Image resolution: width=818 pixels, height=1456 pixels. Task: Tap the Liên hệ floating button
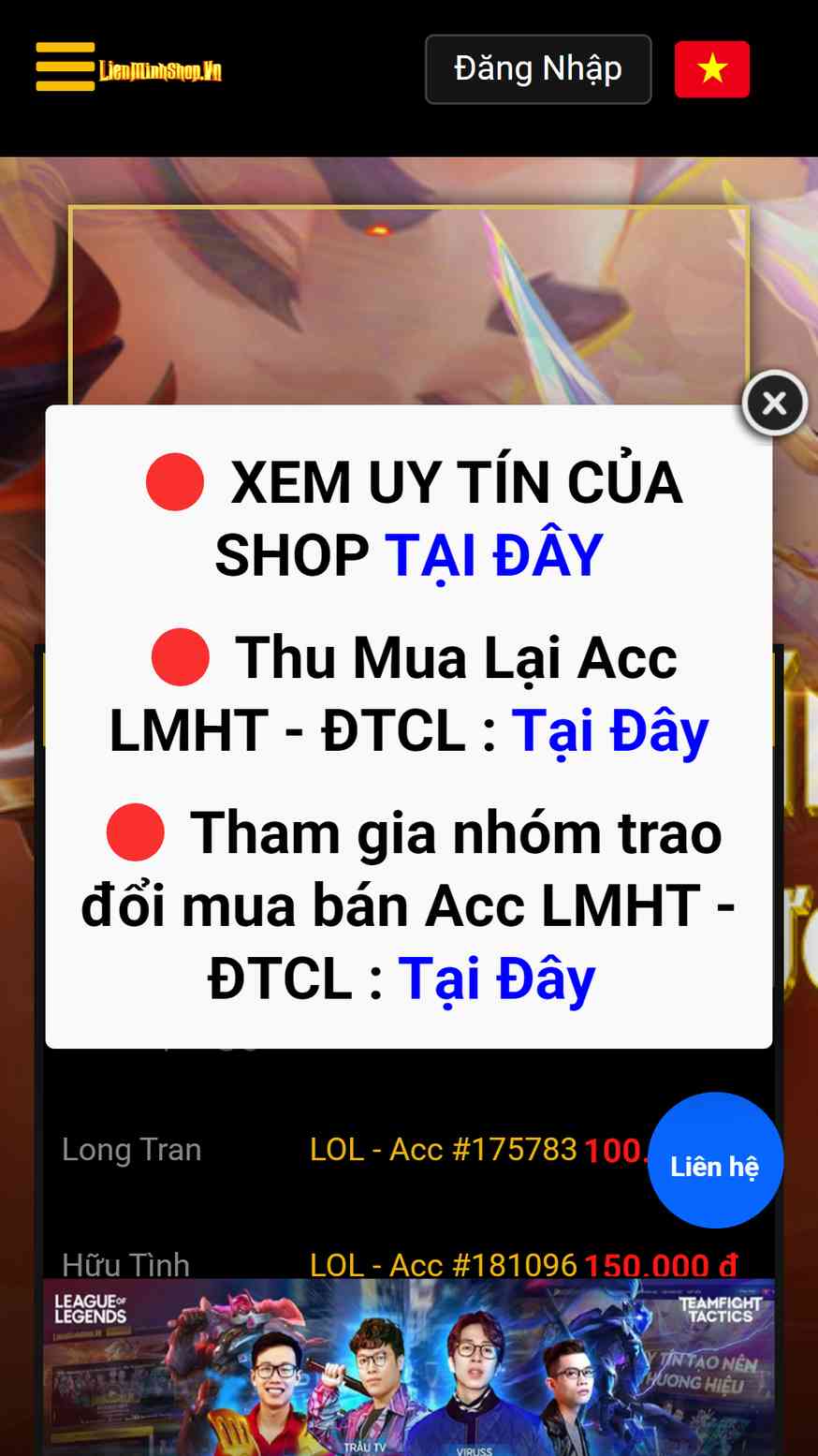715,1160
